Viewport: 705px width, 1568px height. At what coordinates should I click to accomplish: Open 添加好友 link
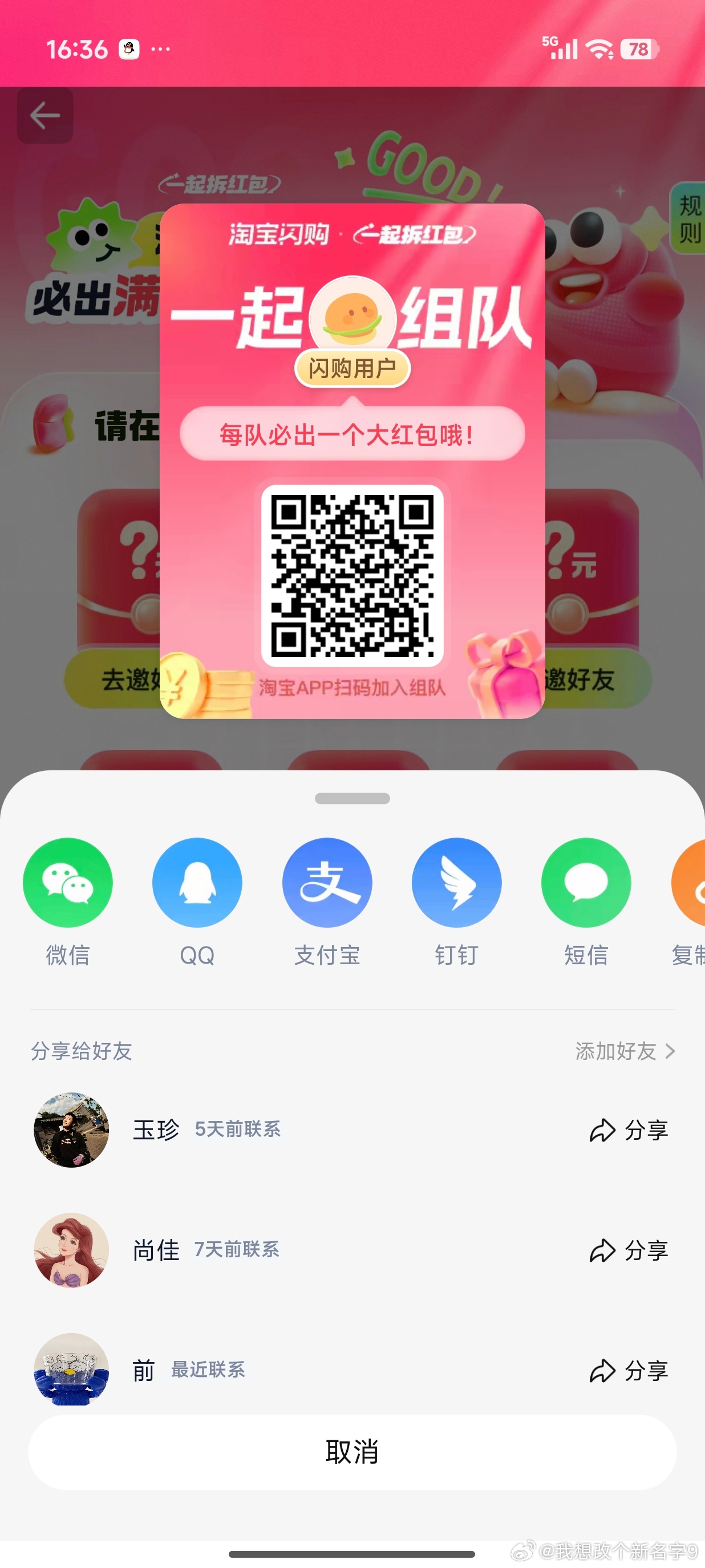625,1051
